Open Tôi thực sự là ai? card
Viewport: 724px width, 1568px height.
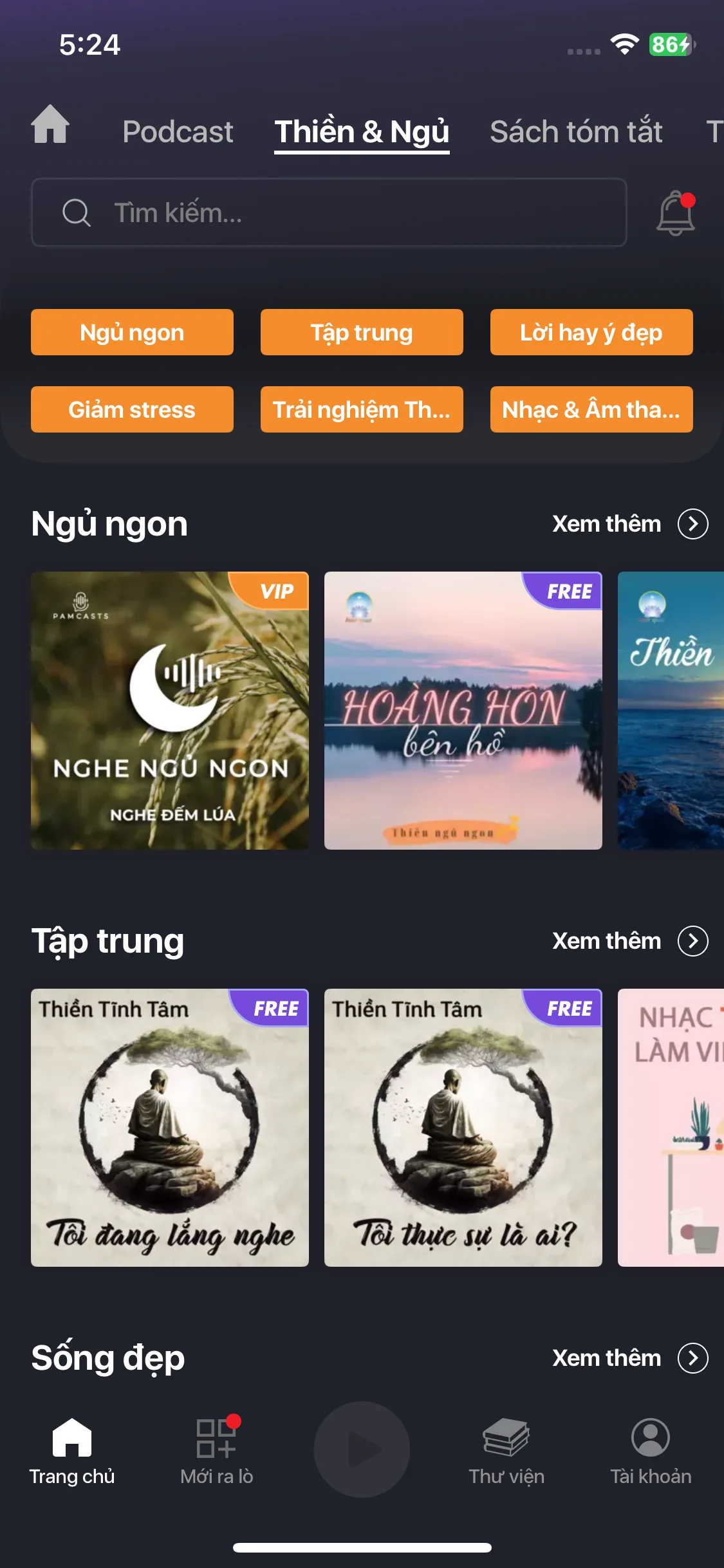pos(463,1128)
